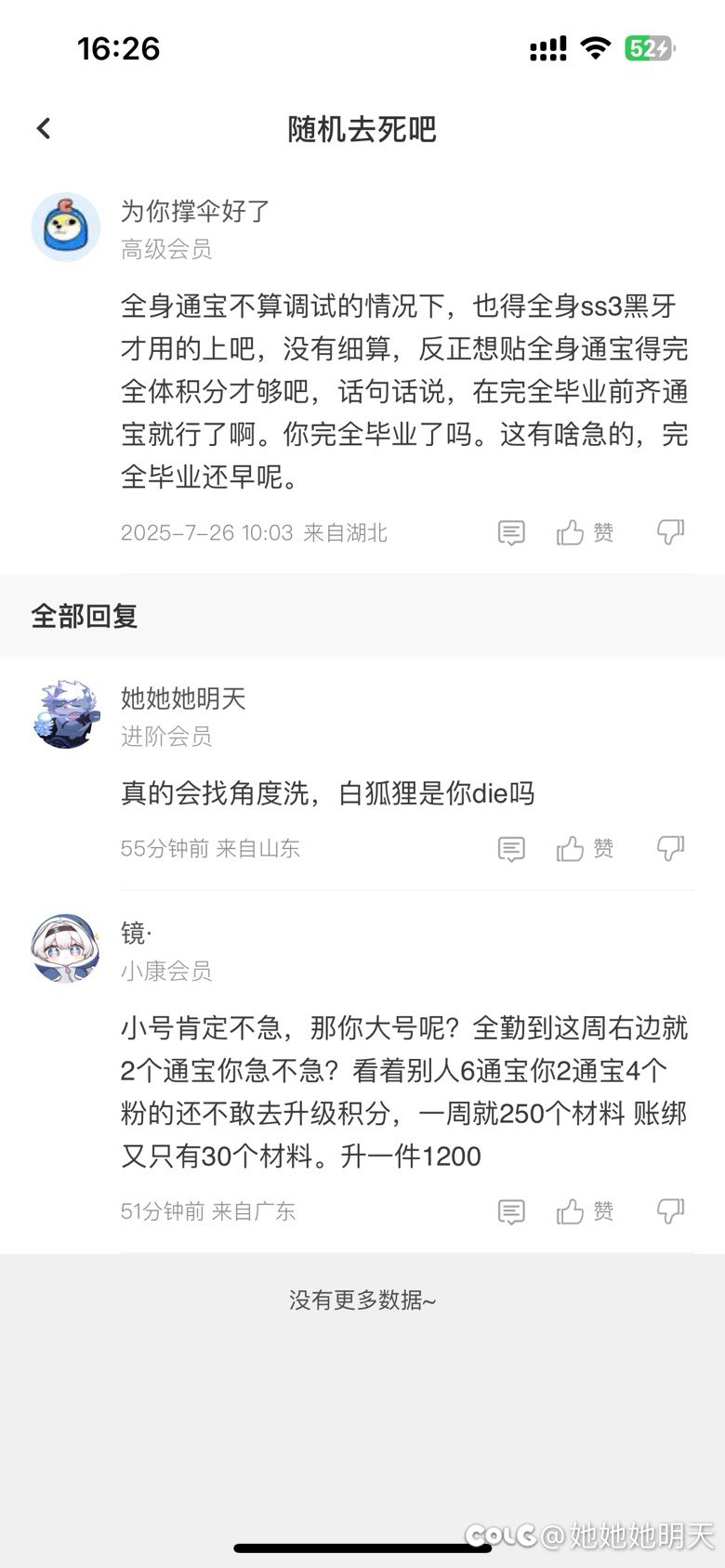Select the thread title 随机去死吧
Viewport: 725px width, 1568px height.
click(x=362, y=130)
